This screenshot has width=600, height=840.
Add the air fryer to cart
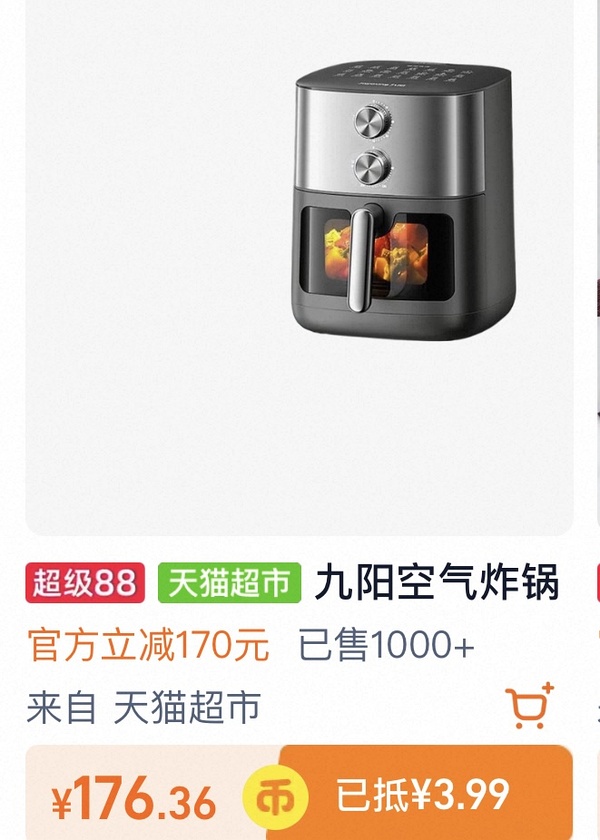click(x=529, y=706)
